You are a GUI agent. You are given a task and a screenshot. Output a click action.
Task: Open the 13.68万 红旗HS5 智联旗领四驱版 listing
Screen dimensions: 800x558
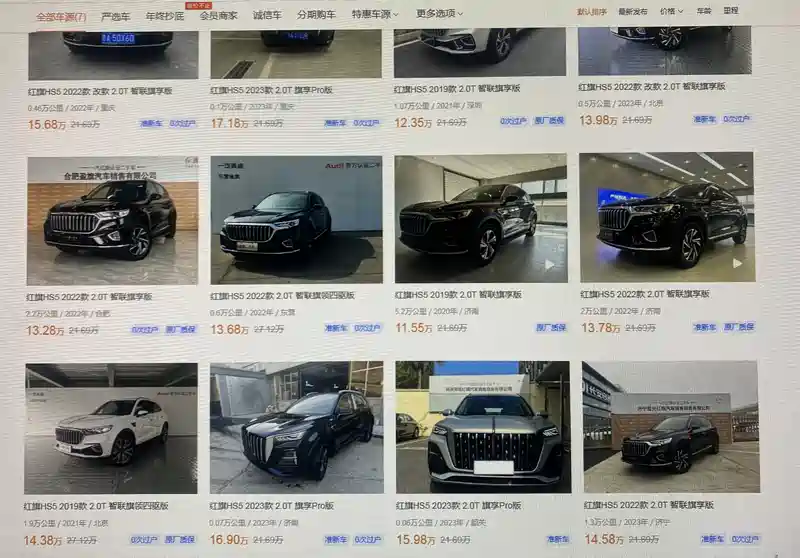coord(296,220)
